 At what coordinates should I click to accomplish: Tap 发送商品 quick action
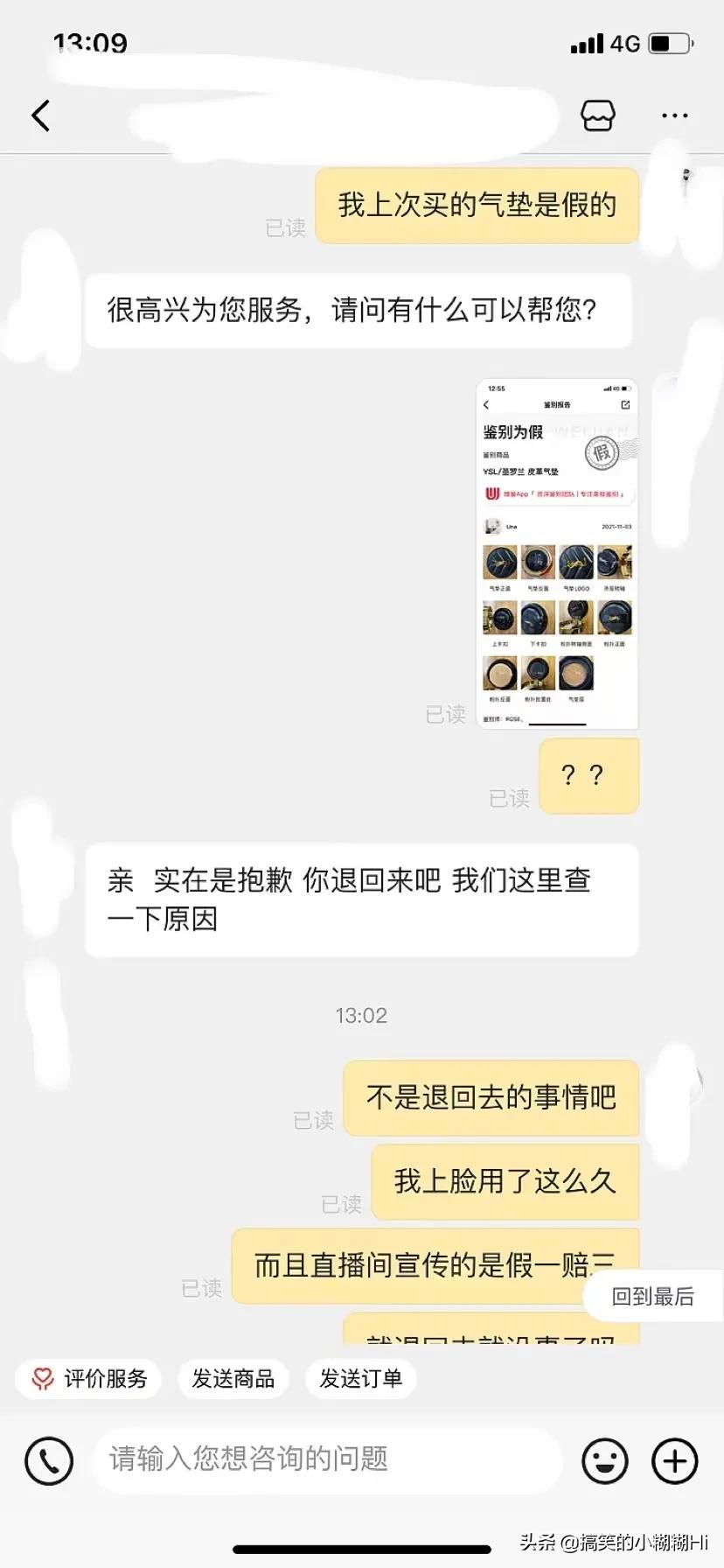[233, 1378]
